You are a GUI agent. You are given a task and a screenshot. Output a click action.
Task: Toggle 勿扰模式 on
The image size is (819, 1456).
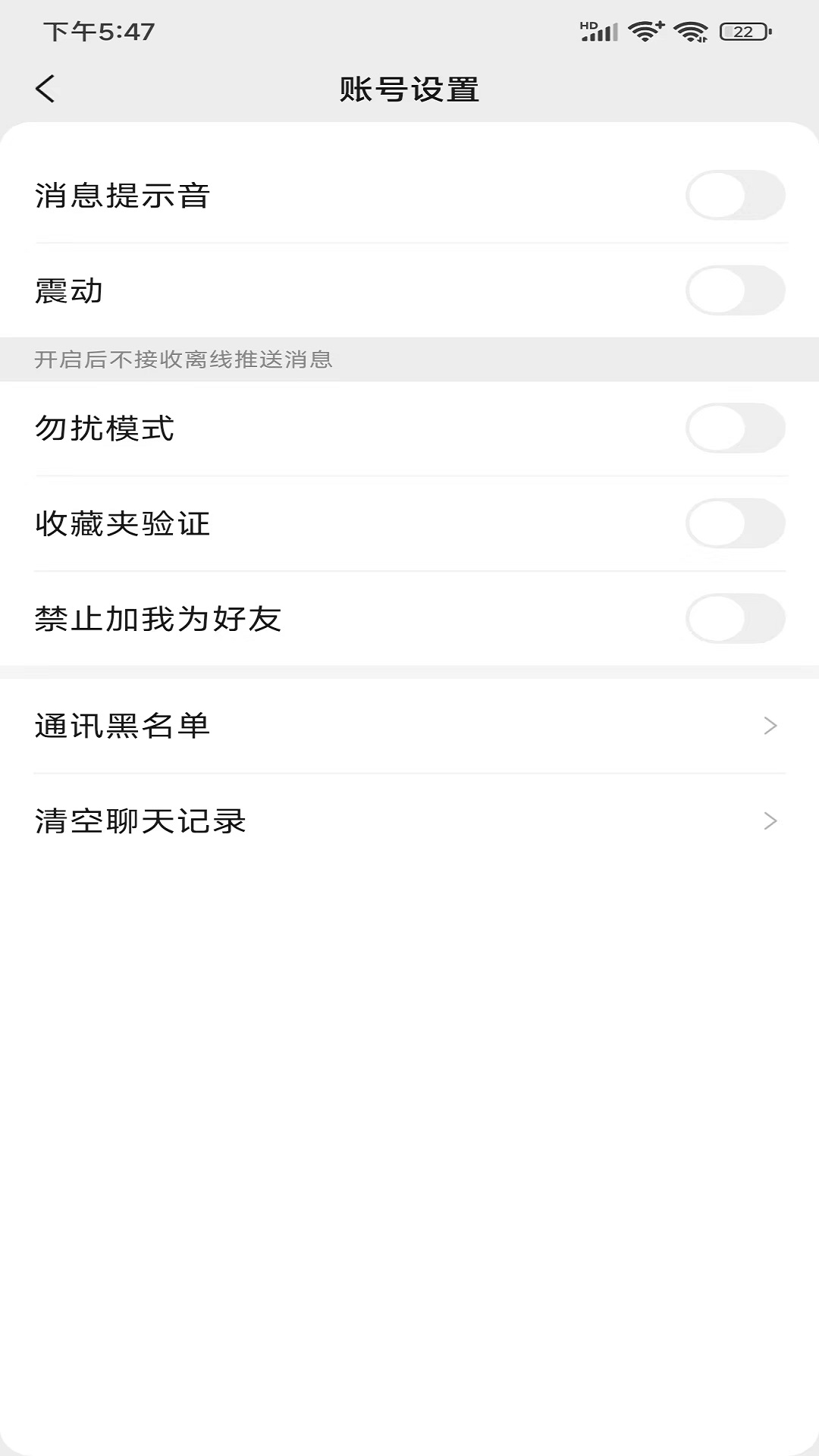click(x=735, y=428)
